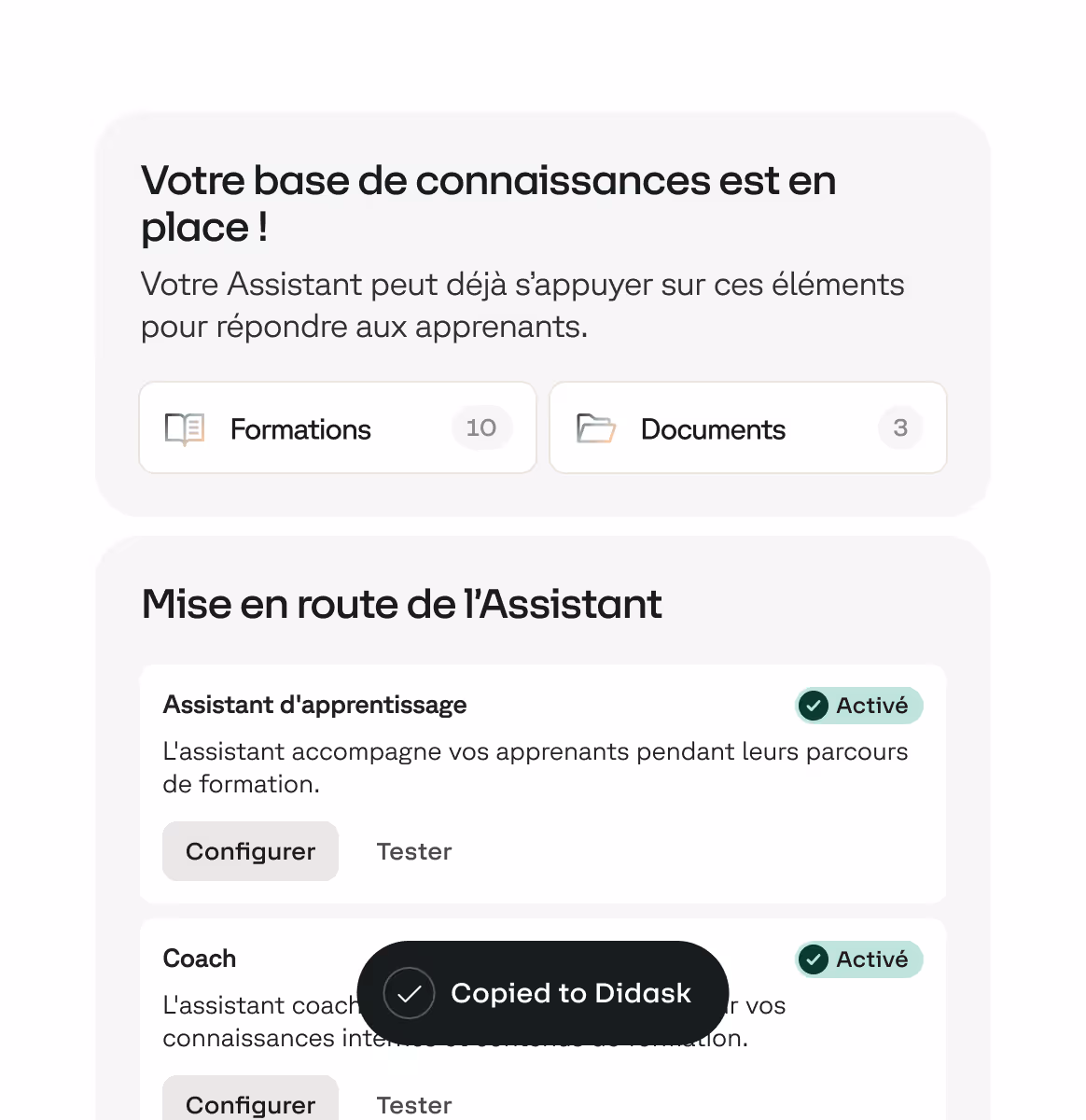Open the Mise en route de l'Assistant section

401,604
